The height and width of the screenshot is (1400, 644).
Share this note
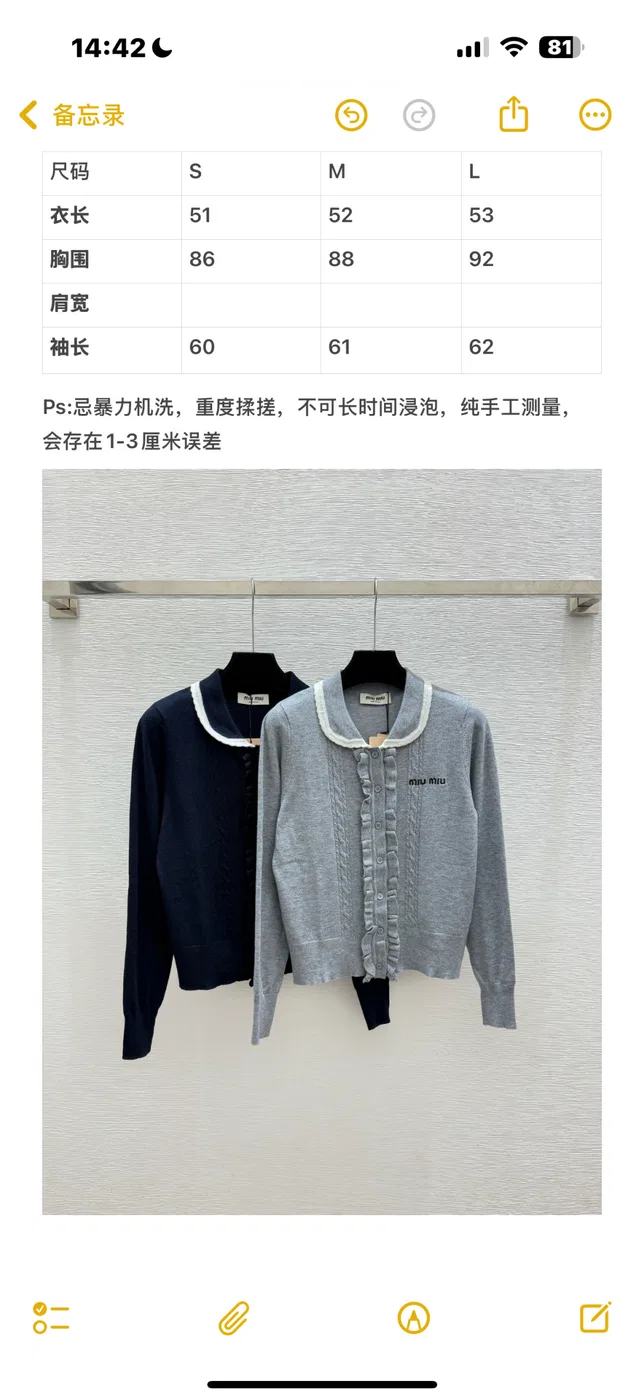pyautogui.click(x=513, y=113)
